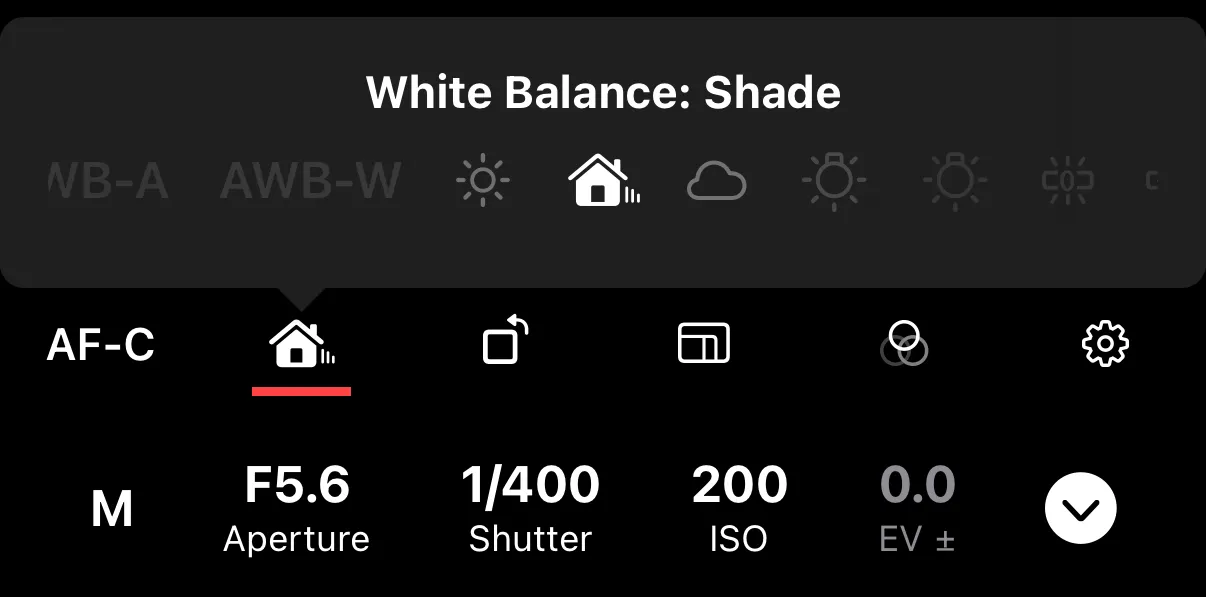Adjust the 1/400 Shutter speed

530,509
